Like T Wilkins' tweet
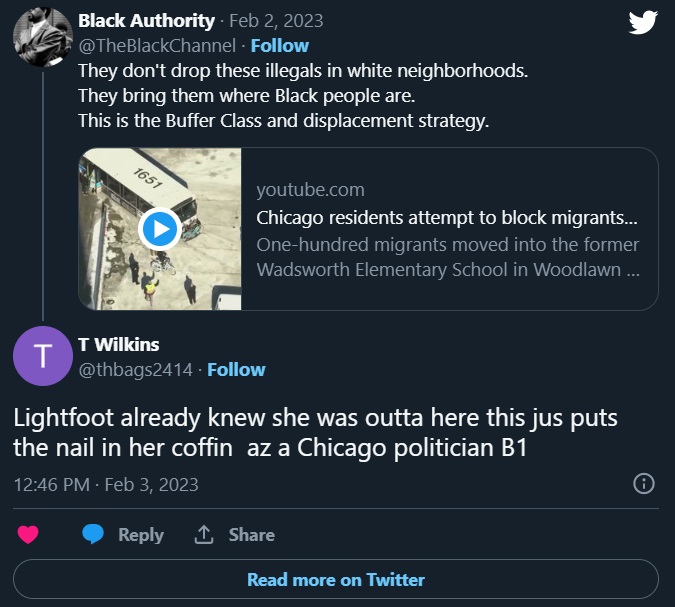The image size is (675, 607). (x=28, y=535)
